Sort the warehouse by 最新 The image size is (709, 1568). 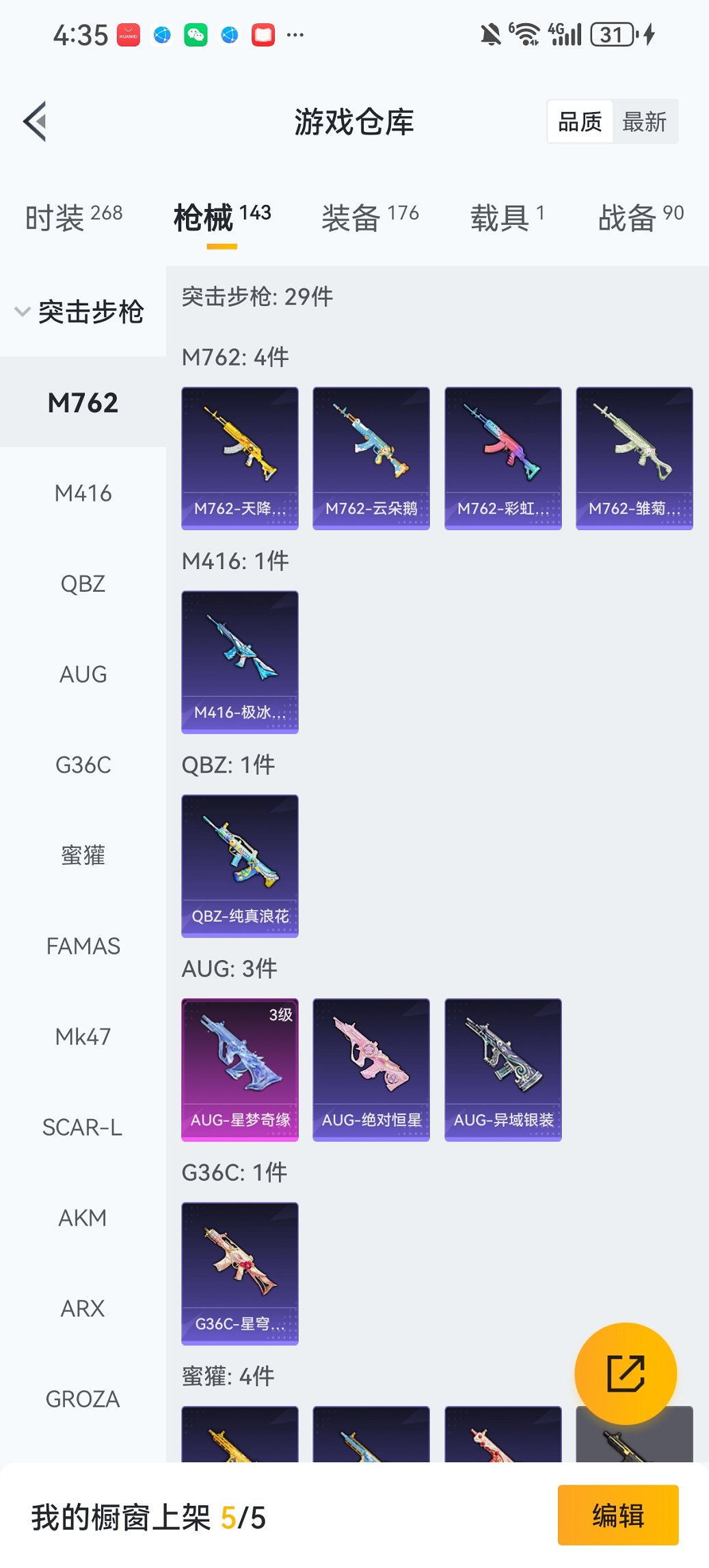click(644, 122)
